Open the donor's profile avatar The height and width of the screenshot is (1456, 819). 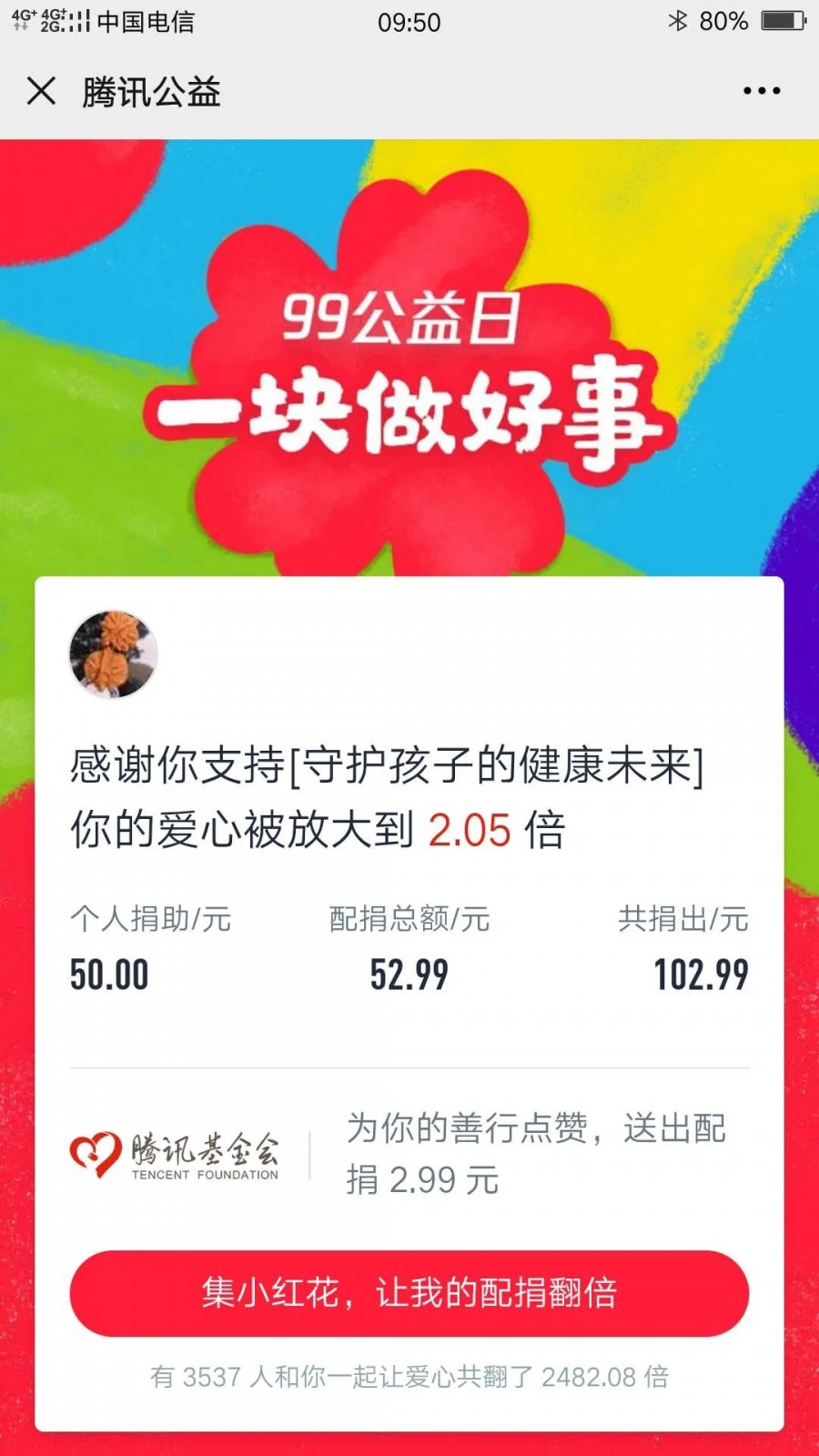(x=114, y=654)
